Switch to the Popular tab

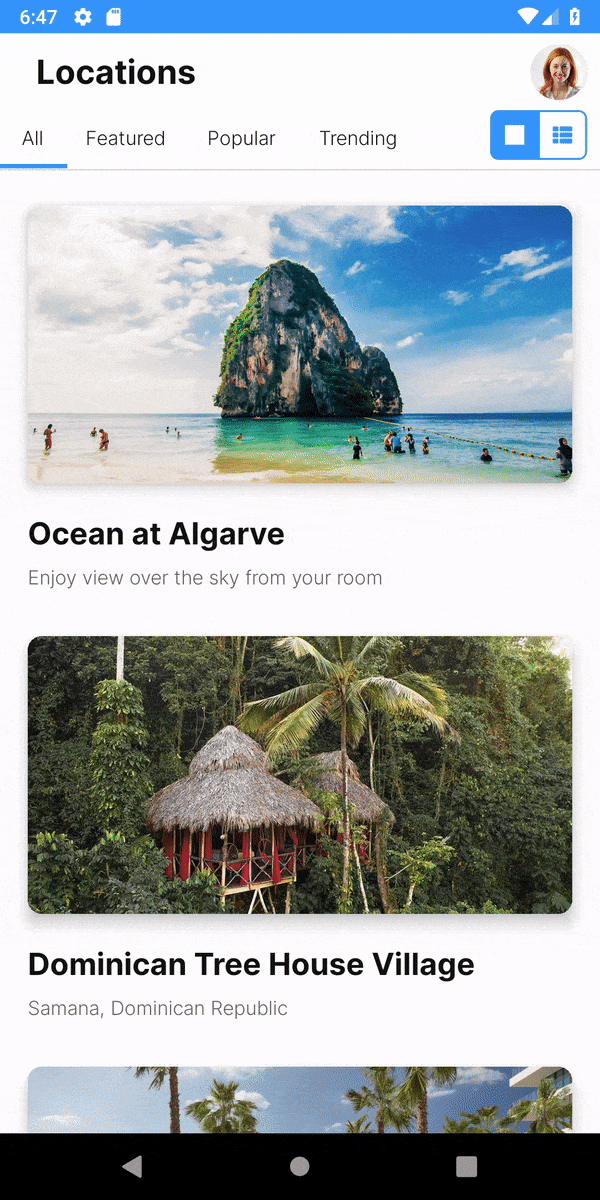pyautogui.click(x=241, y=138)
